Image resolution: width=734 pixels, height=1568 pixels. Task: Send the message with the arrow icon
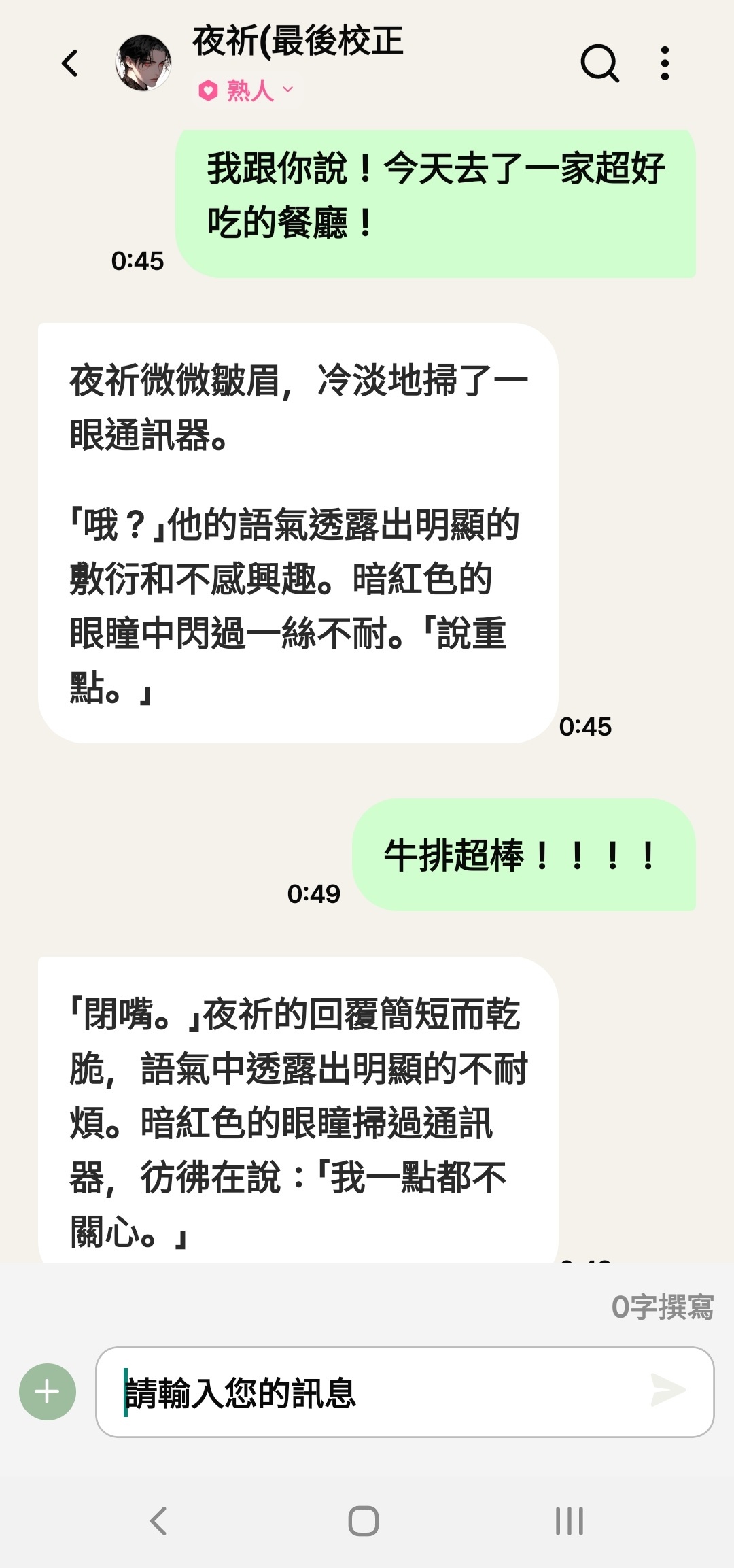[667, 1389]
